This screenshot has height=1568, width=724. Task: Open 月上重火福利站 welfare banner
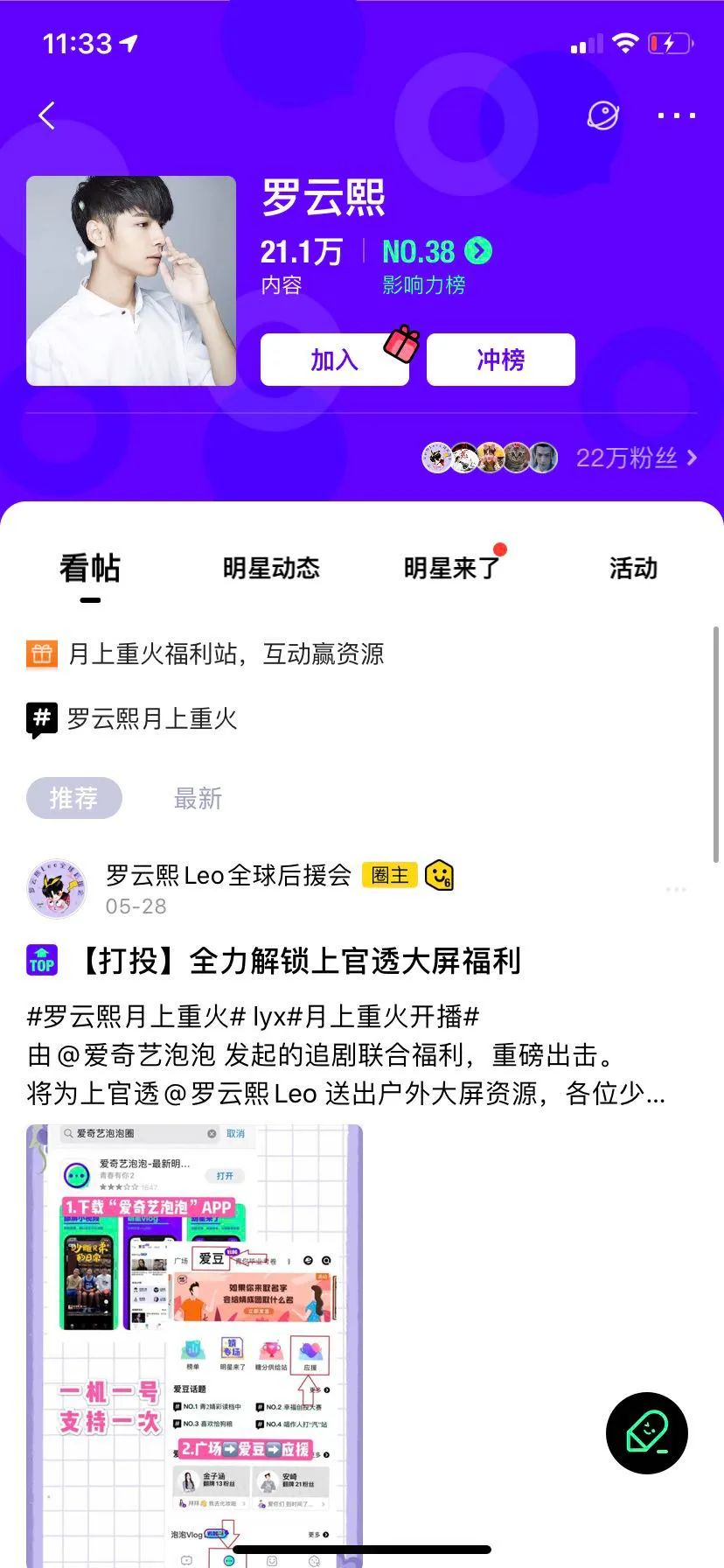226,654
